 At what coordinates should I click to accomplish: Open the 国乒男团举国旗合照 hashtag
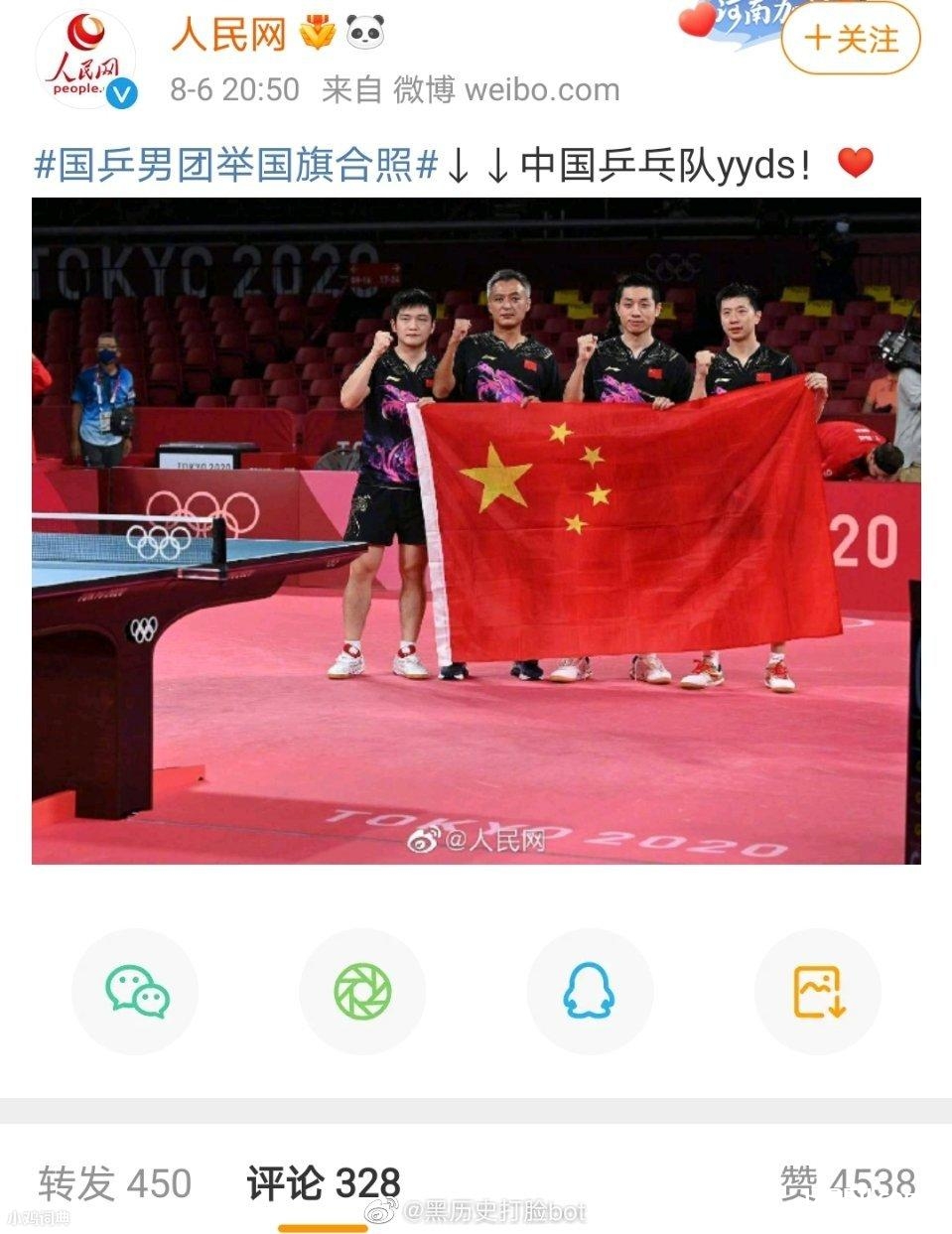tap(236, 165)
